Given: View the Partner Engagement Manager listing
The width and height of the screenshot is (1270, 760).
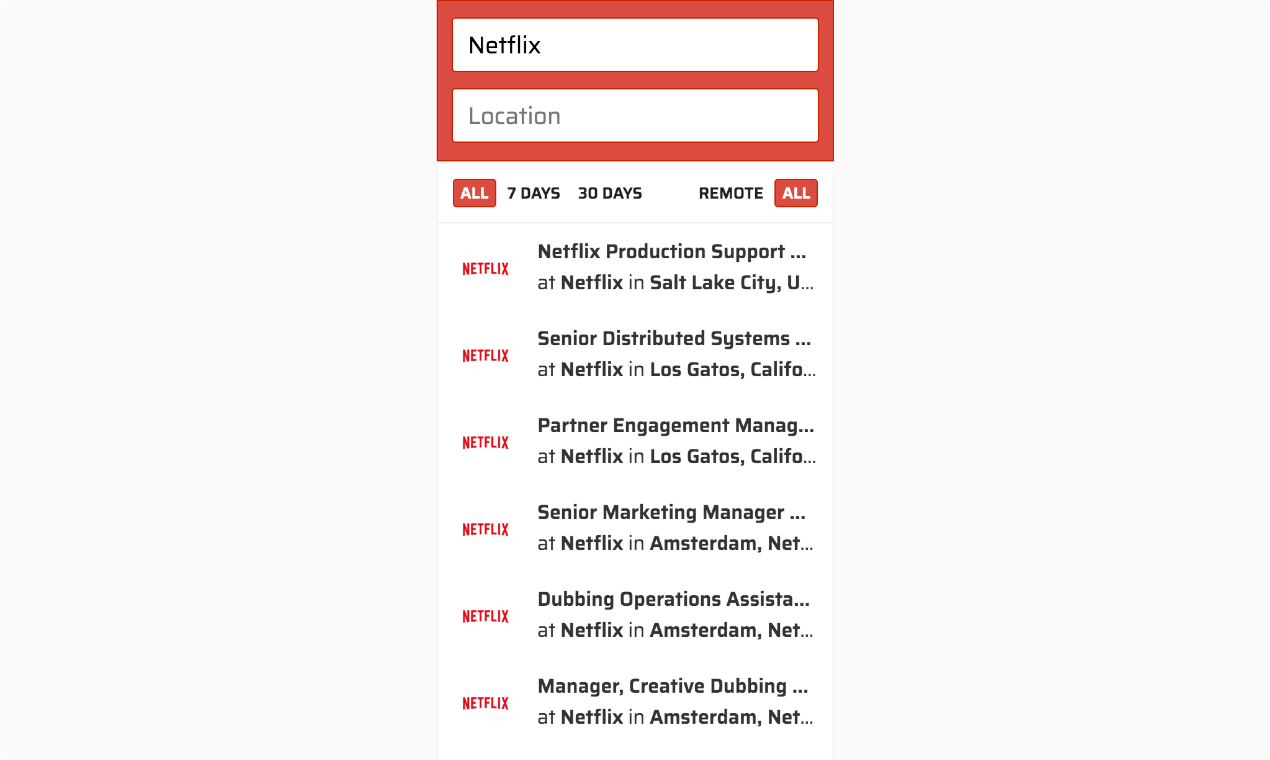Looking at the screenshot, I should point(675,426).
